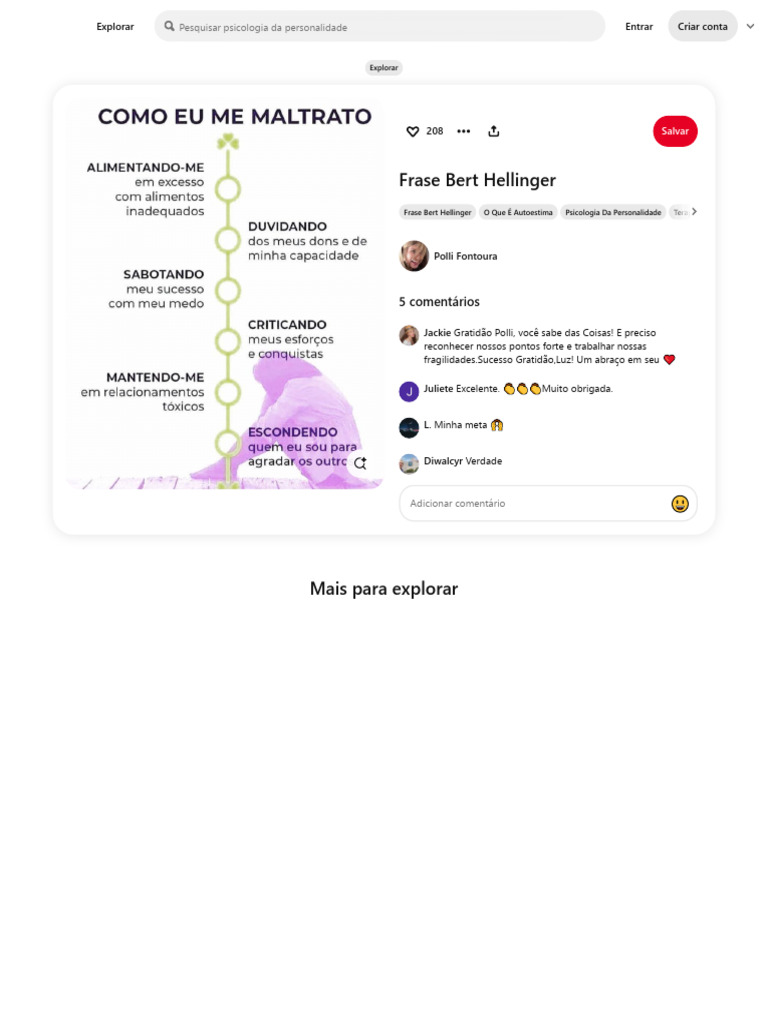The height and width of the screenshot is (1024, 768).
Task: Show more tags with the right chevron
Action: click(694, 212)
